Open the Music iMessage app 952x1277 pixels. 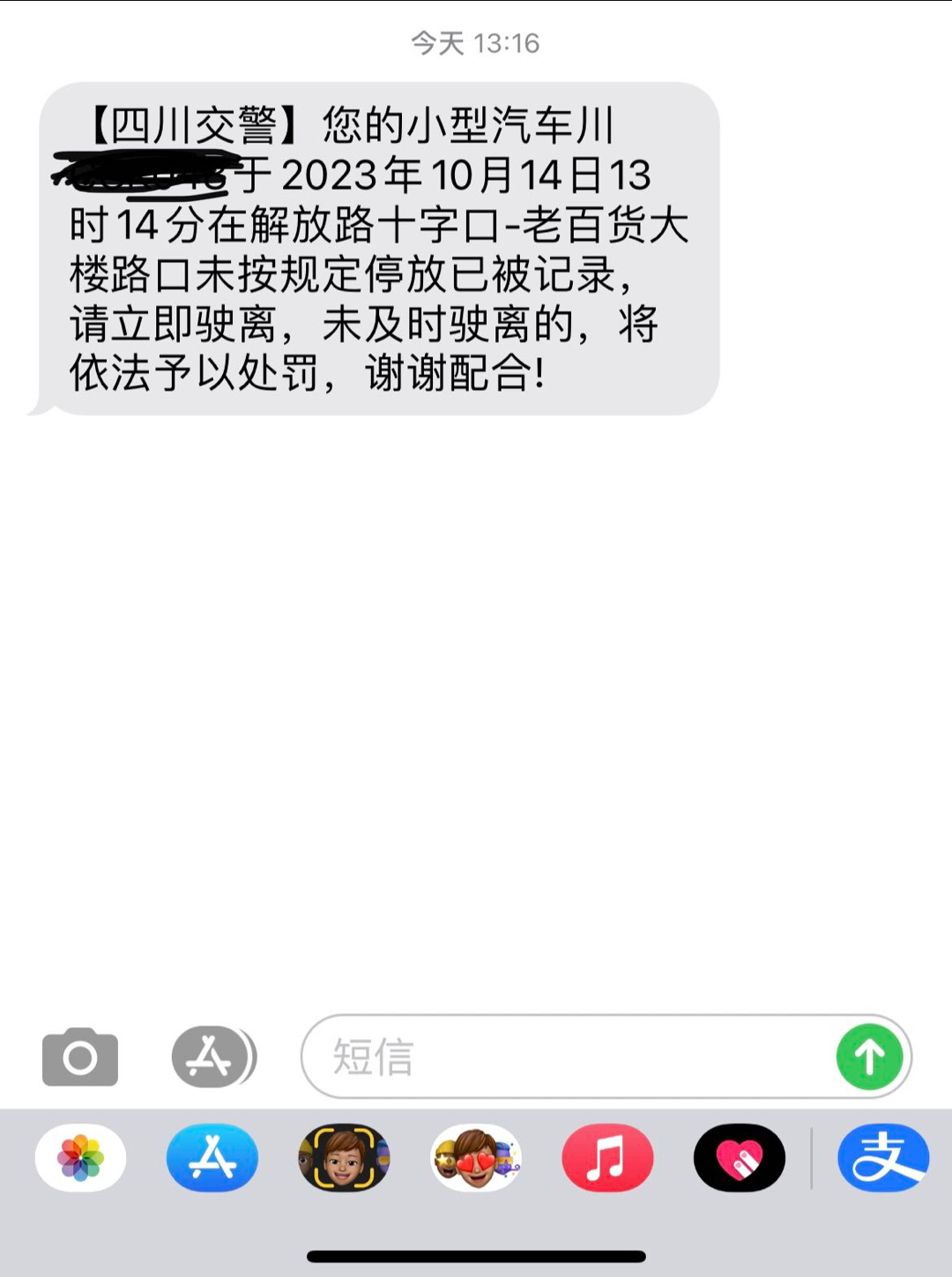[607, 1158]
